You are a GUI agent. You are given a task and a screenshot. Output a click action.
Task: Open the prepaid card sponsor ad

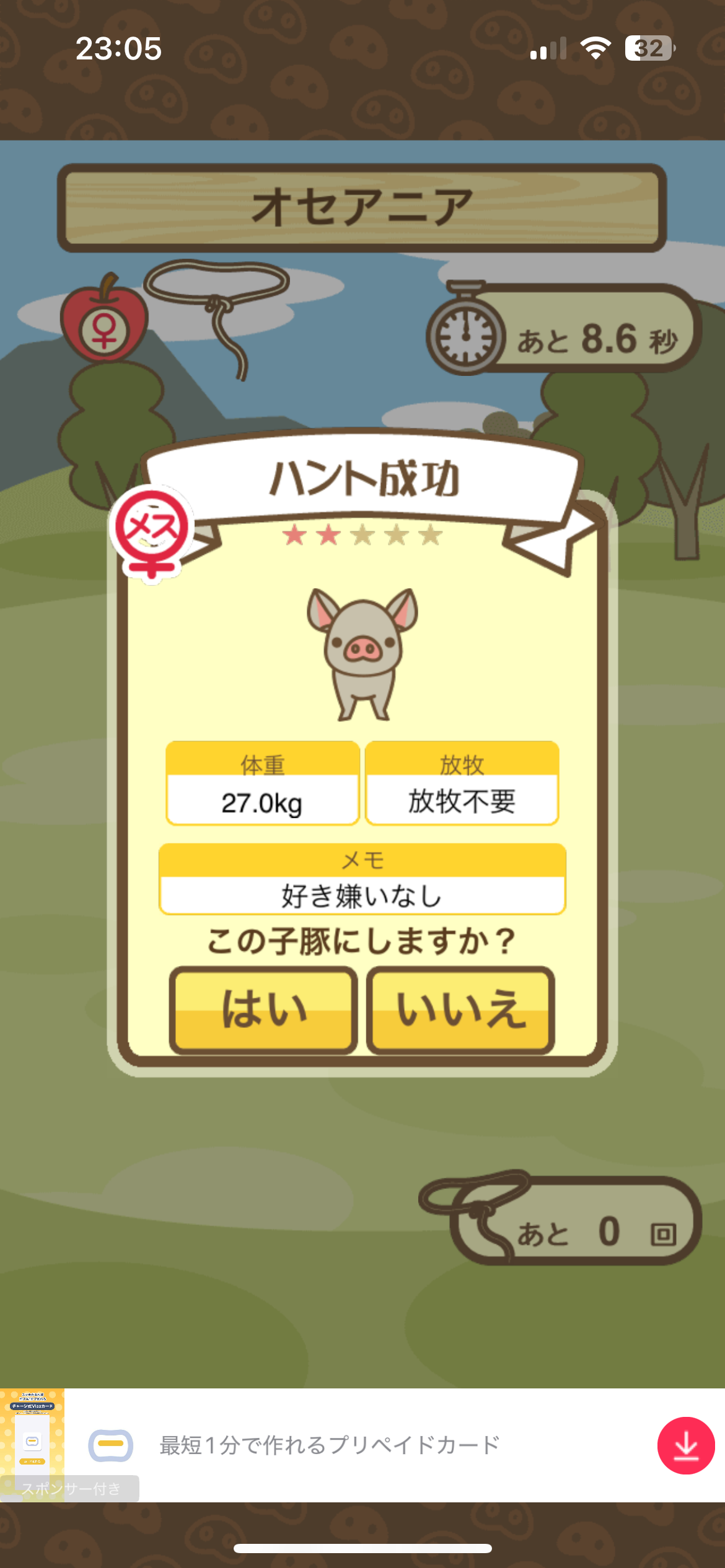pyautogui.click(x=328, y=1445)
